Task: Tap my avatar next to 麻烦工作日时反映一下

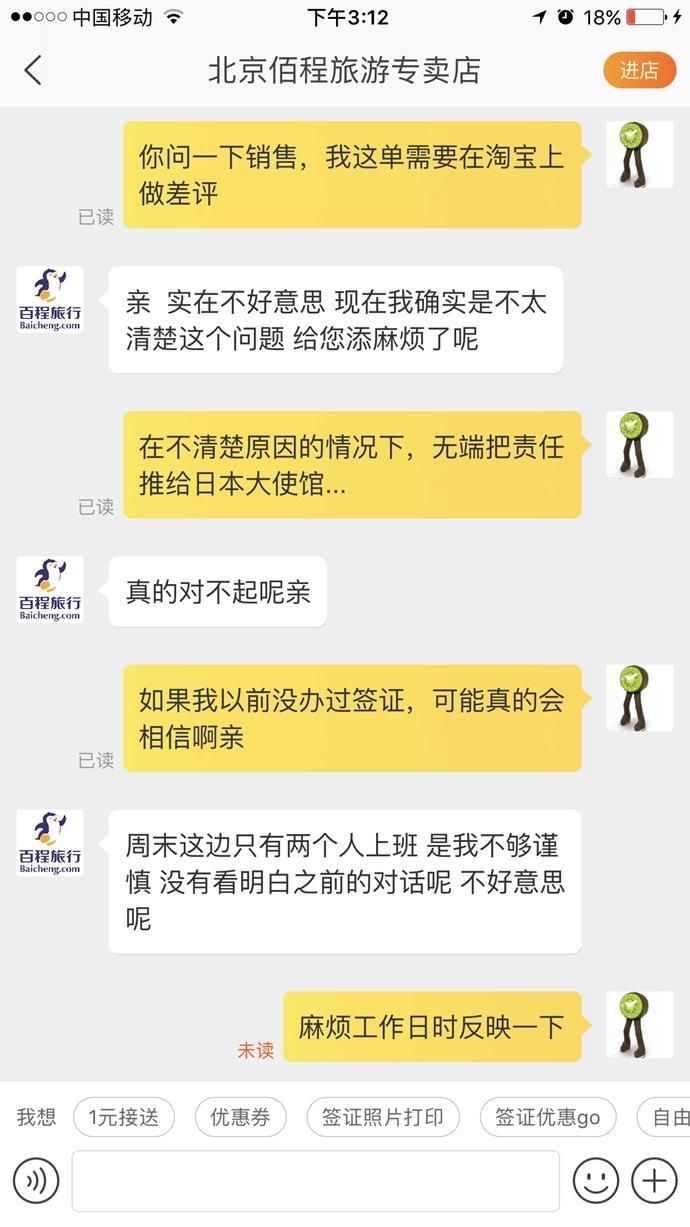Action: coord(640,1024)
